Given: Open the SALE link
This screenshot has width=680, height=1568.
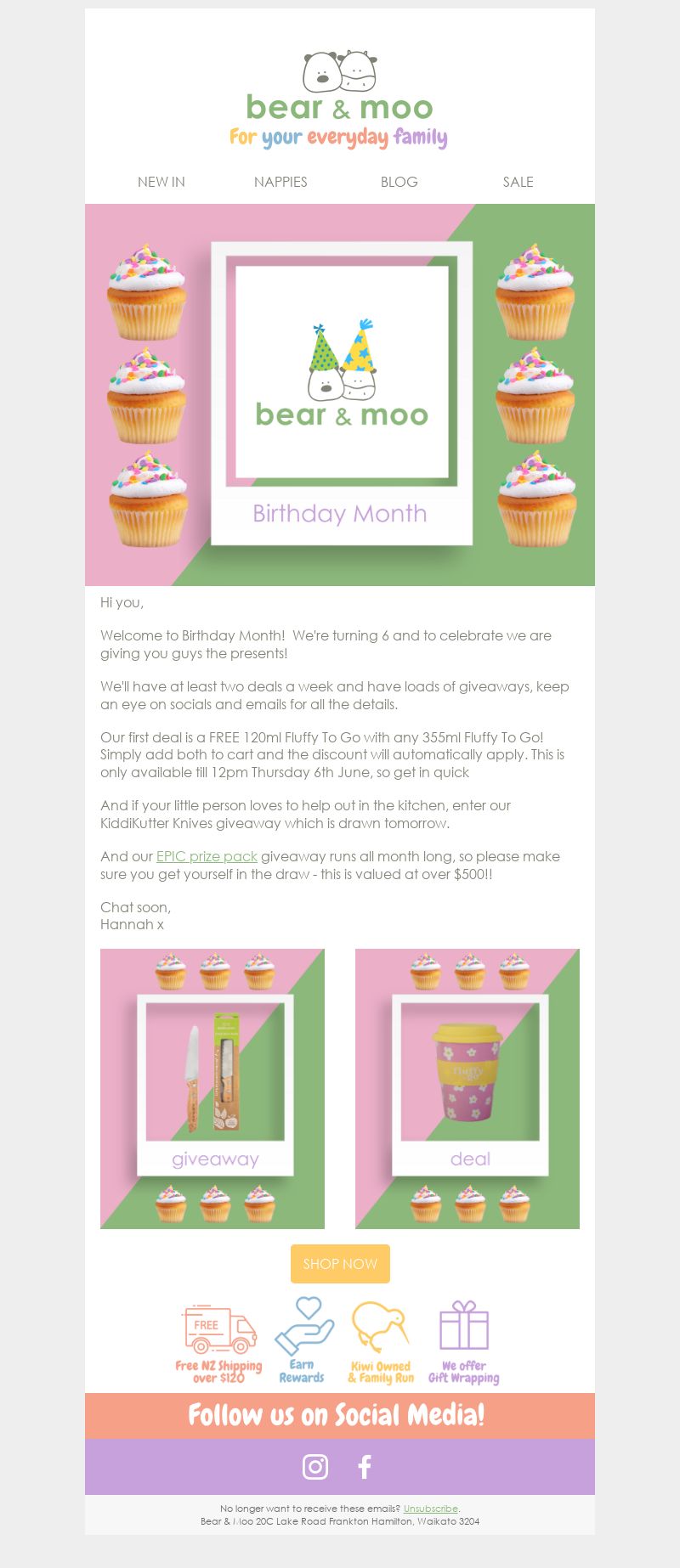Looking at the screenshot, I should 518,182.
